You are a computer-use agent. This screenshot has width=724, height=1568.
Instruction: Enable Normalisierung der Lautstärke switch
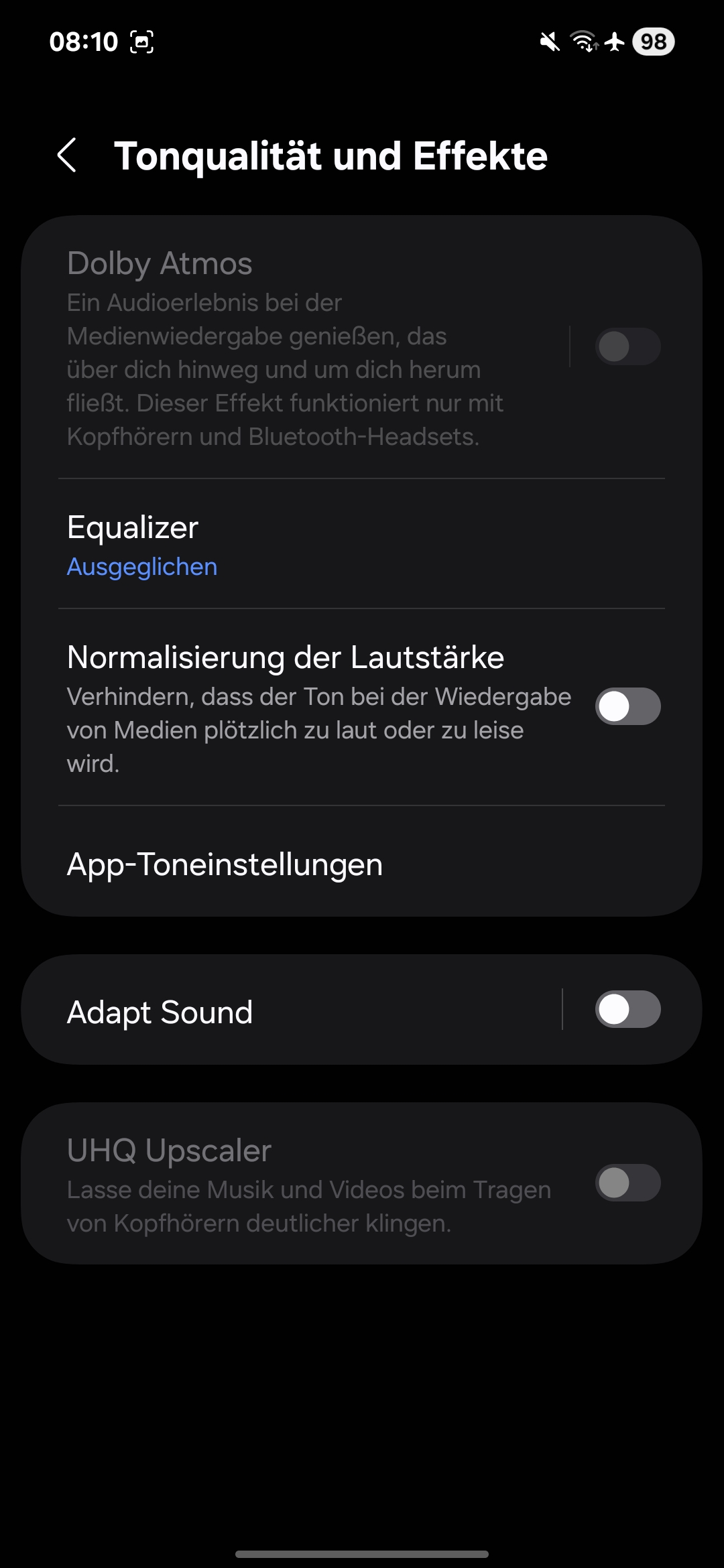tap(627, 706)
